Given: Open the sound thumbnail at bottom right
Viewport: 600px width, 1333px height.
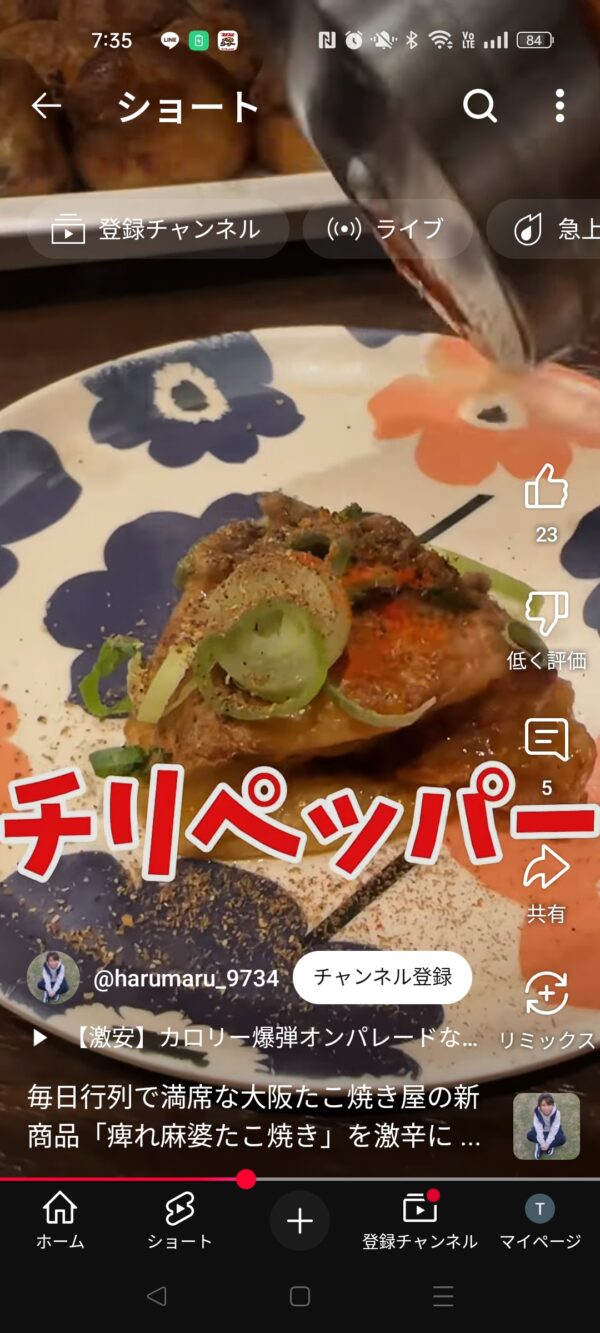Looking at the screenshot, I should pos(546,1125).
